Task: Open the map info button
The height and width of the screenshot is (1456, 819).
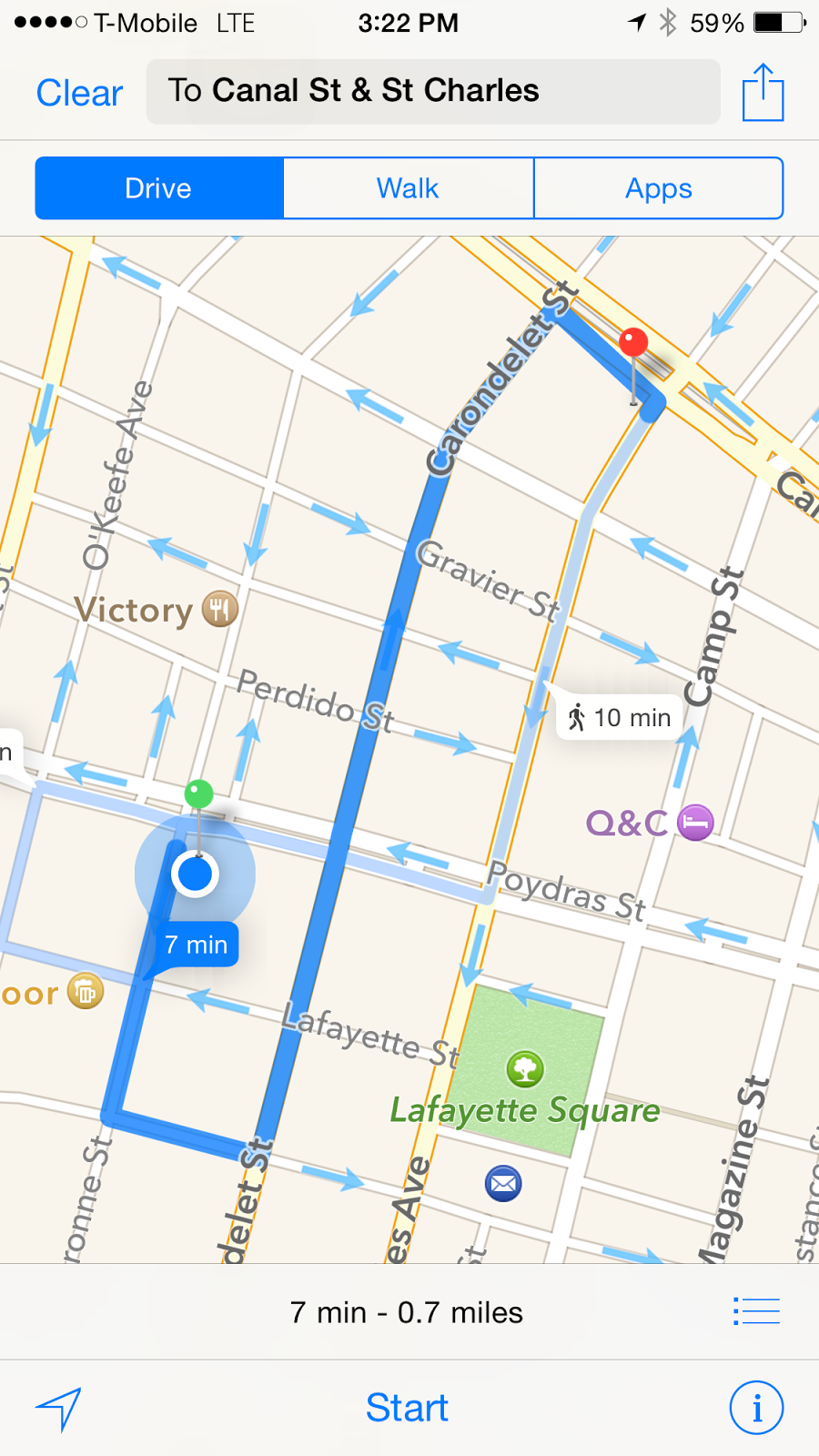Action: (756, 1408)
